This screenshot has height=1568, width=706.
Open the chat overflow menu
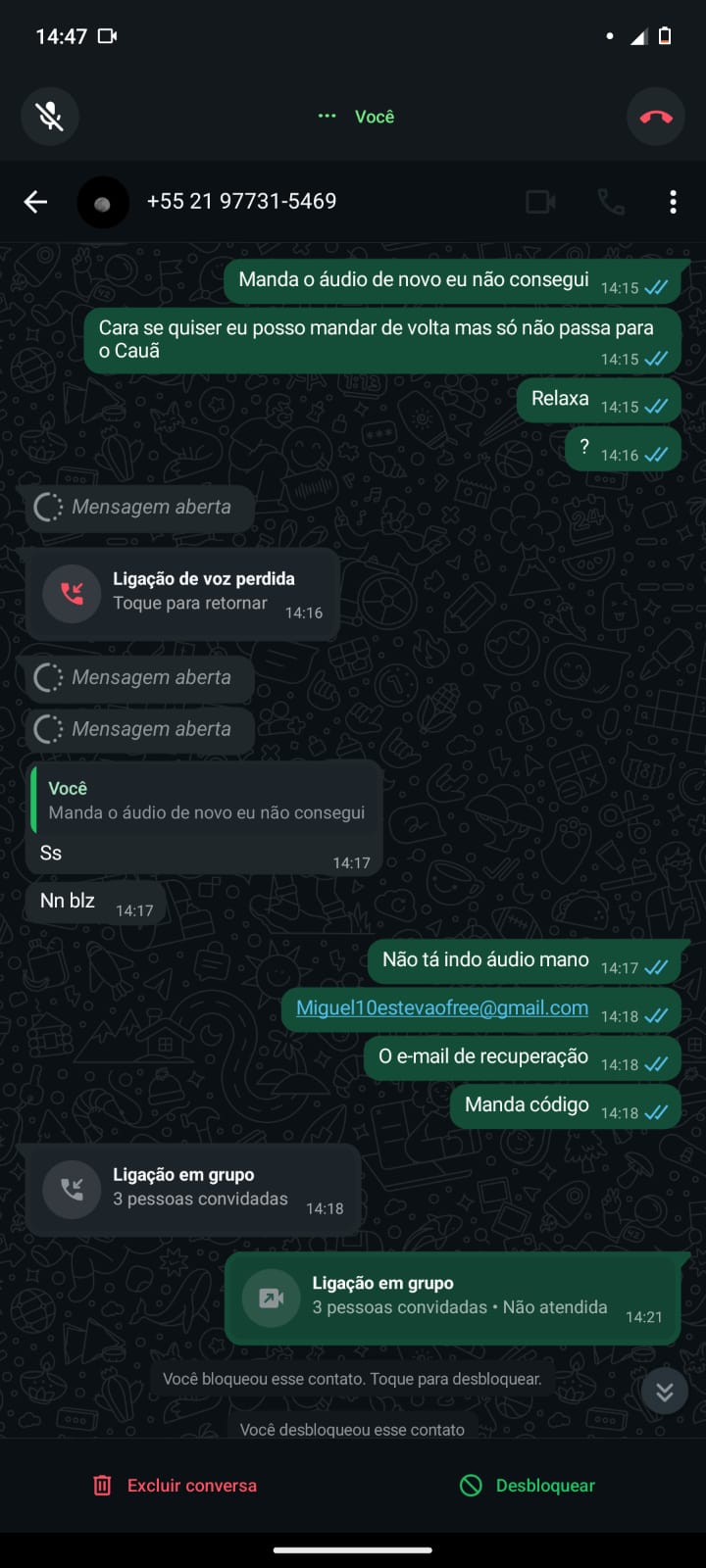[x=673, y=202]
